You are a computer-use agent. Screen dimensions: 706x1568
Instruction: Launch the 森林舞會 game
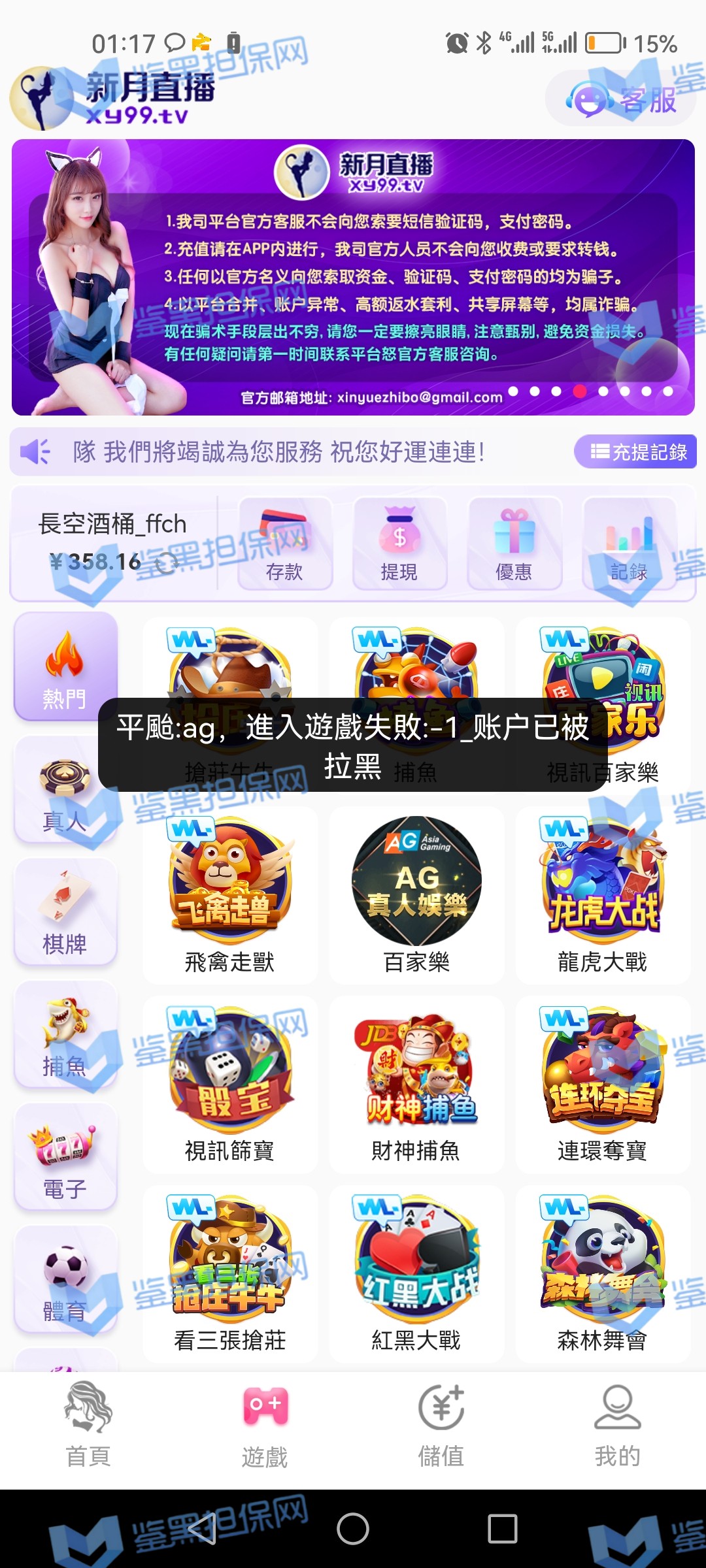coord(602,1274)
